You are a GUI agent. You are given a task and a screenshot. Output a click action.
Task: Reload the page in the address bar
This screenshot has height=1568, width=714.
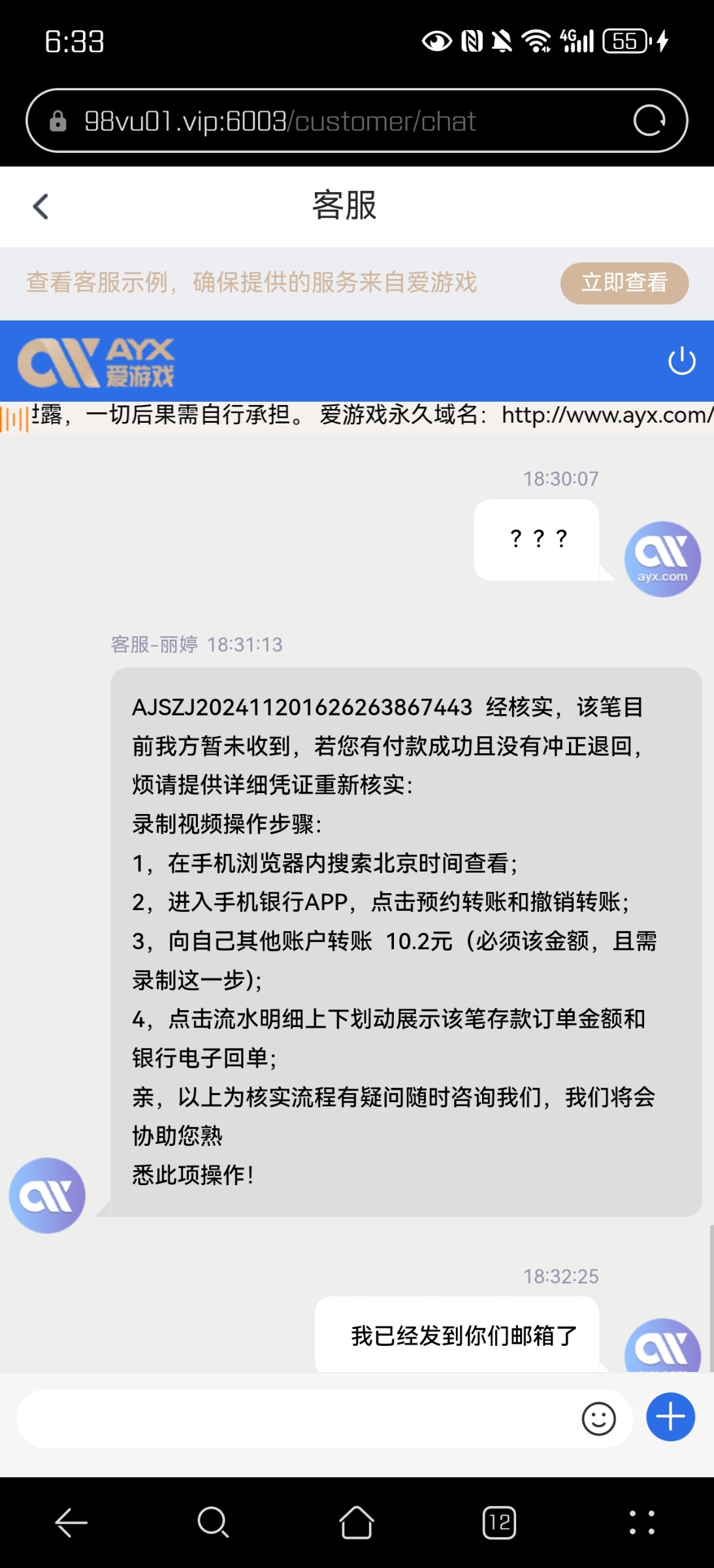coord(649,121)
